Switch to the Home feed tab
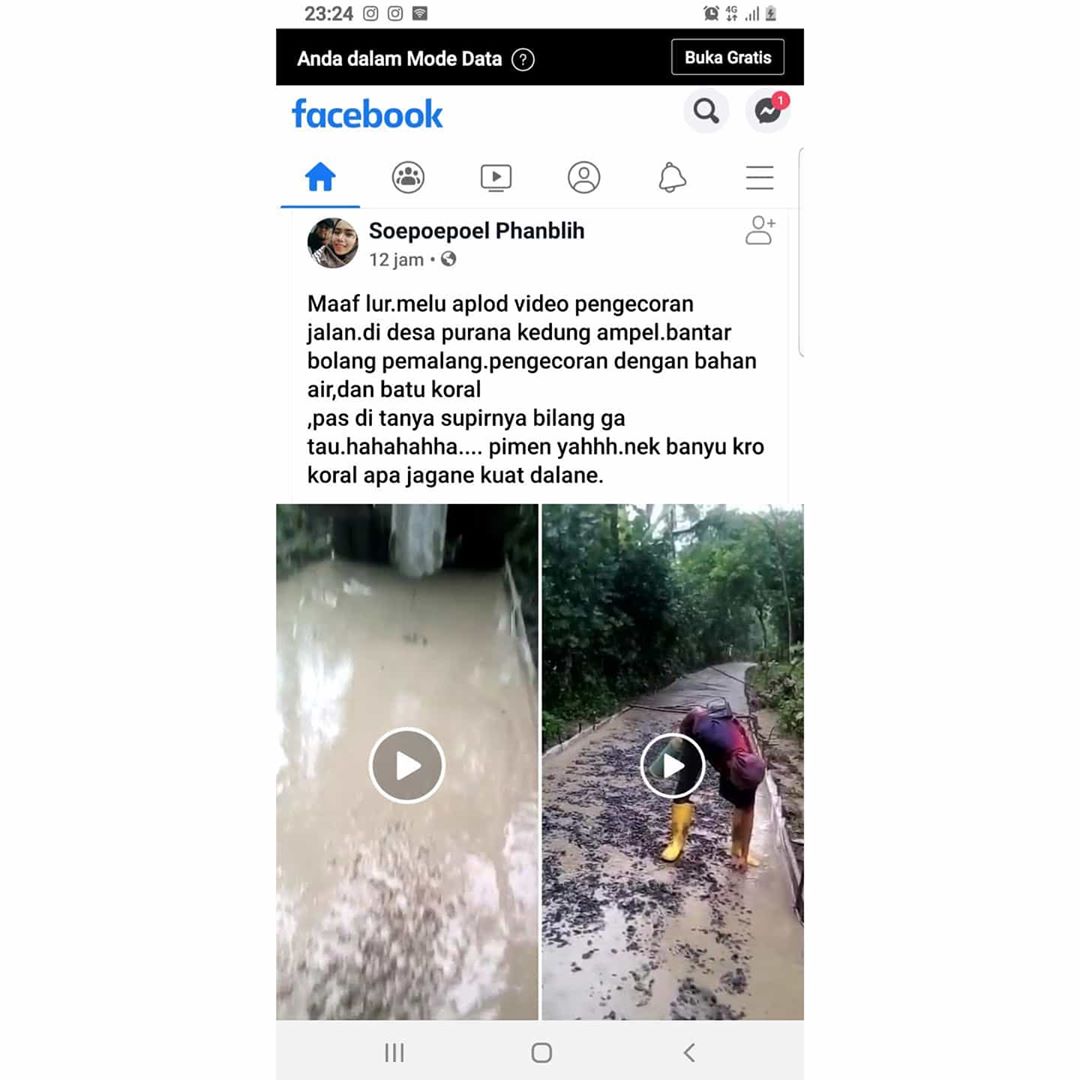 tap(320, 178)
